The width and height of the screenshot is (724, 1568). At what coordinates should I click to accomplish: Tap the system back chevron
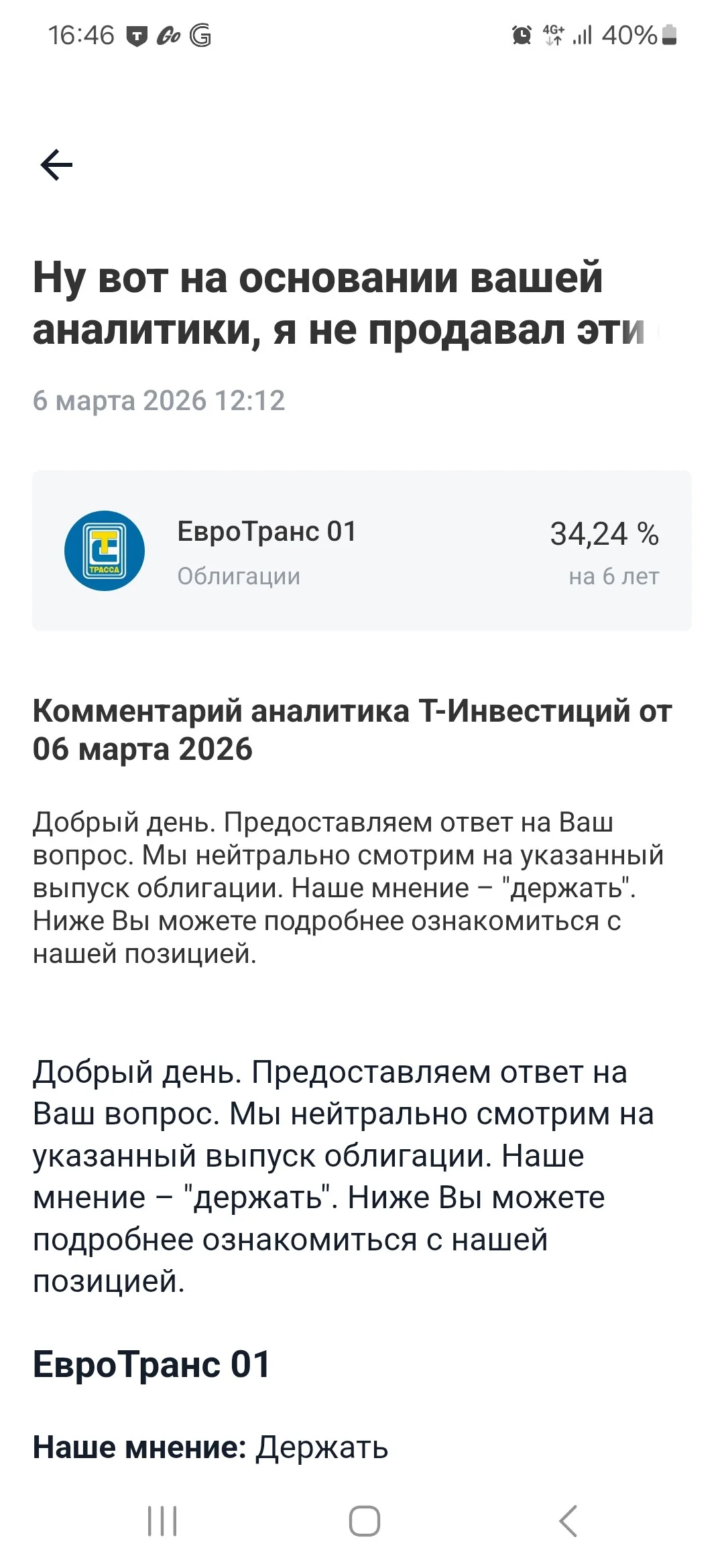pyautogui.click(x=568, y=1520)
